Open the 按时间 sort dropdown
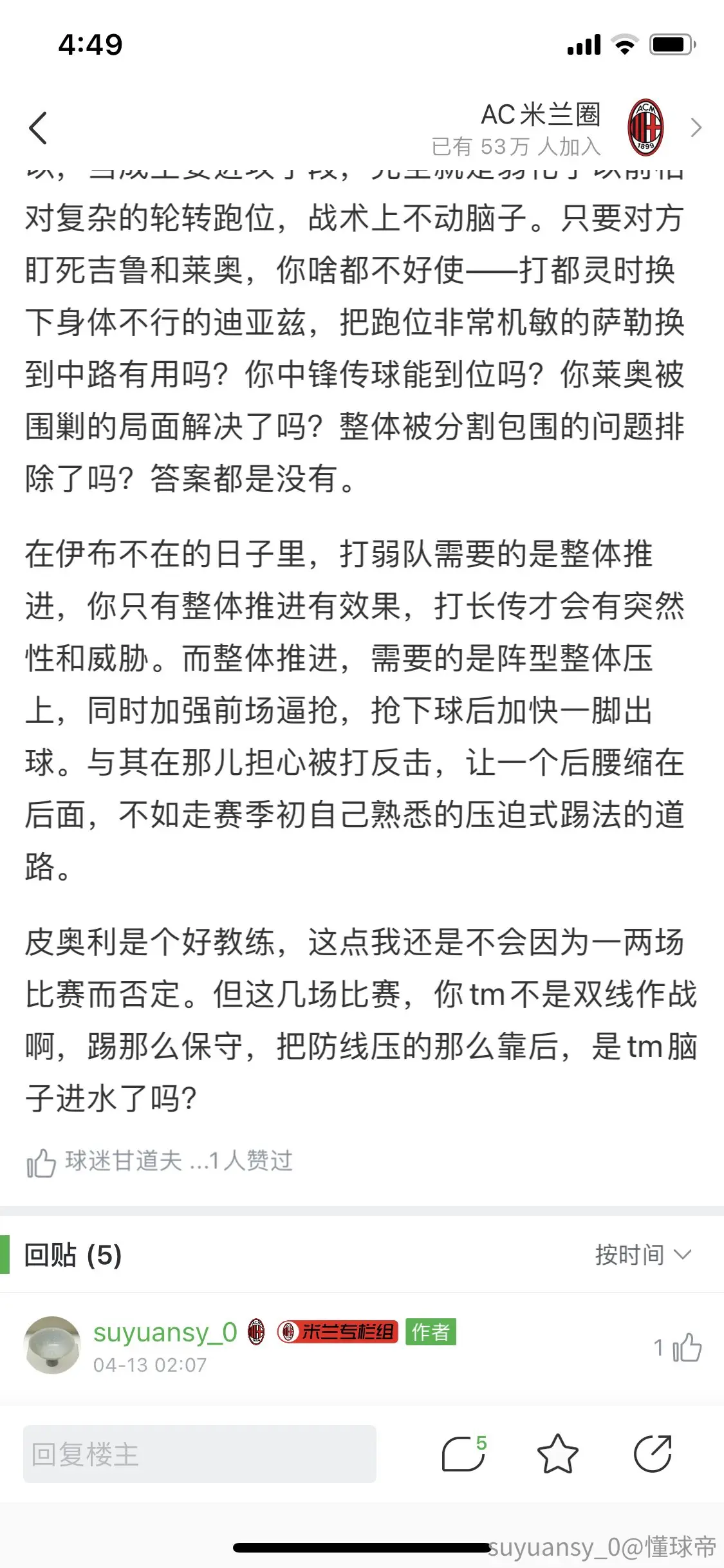Image resolution: width=724 pixels, height=1568 pixels. click(x=642, y=1254)
